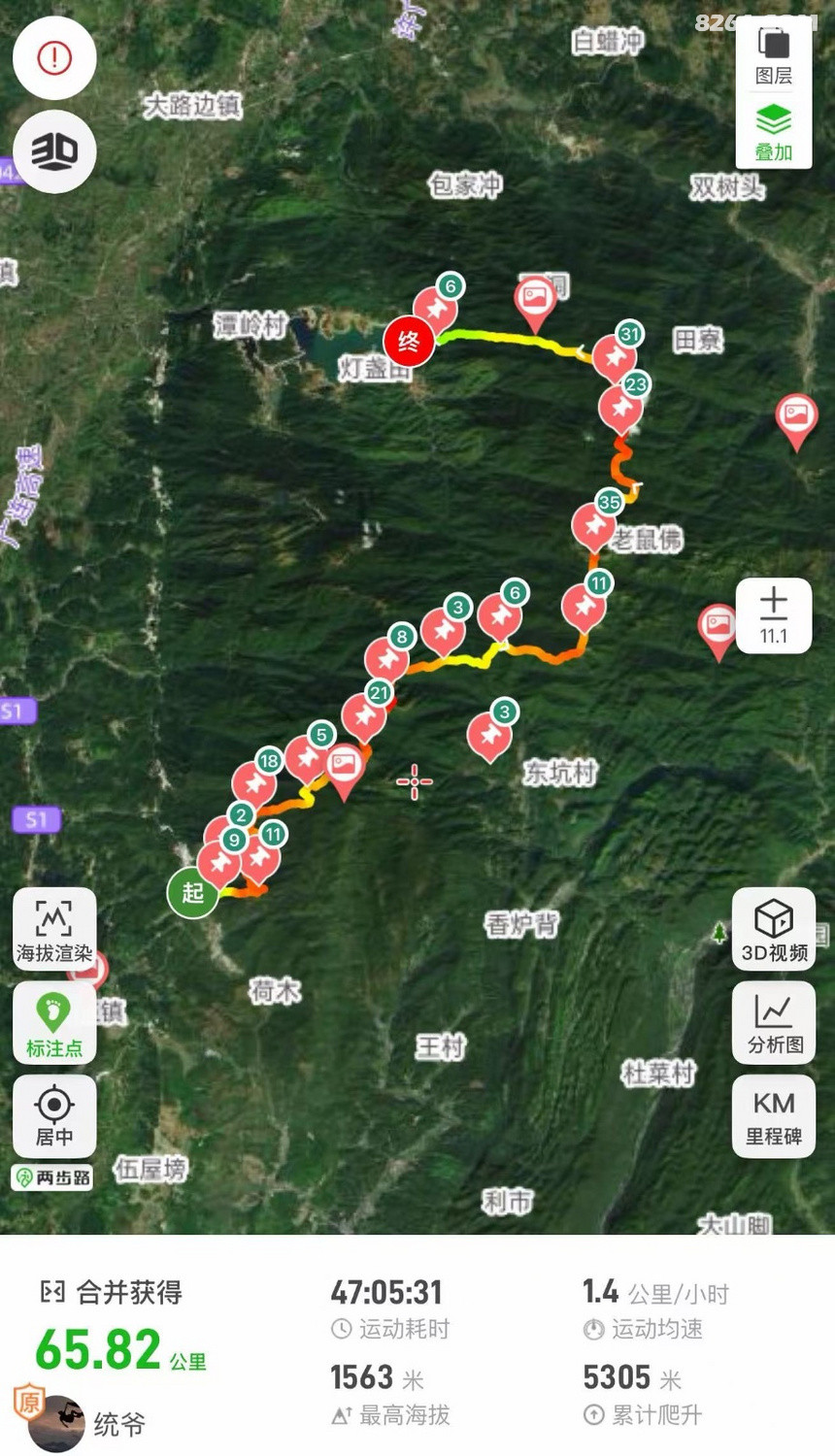Open waypoint cluster marked 21
The width and height of the screenshot is (835, 1456).
[365, 716]
